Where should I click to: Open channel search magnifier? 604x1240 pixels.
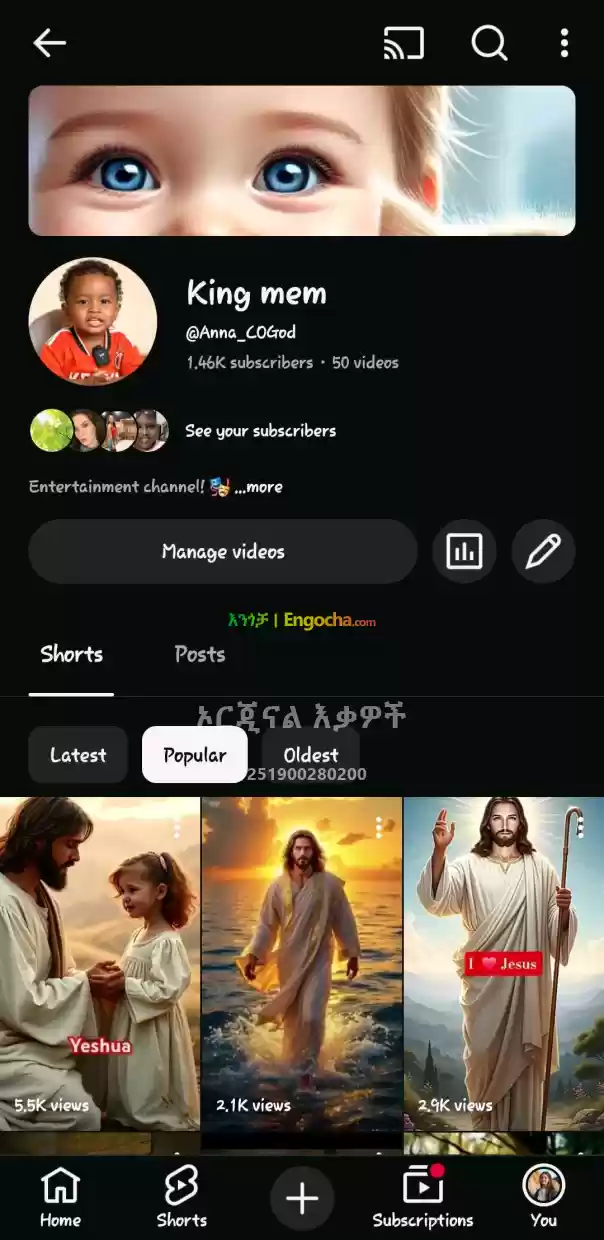coord(489,43)
